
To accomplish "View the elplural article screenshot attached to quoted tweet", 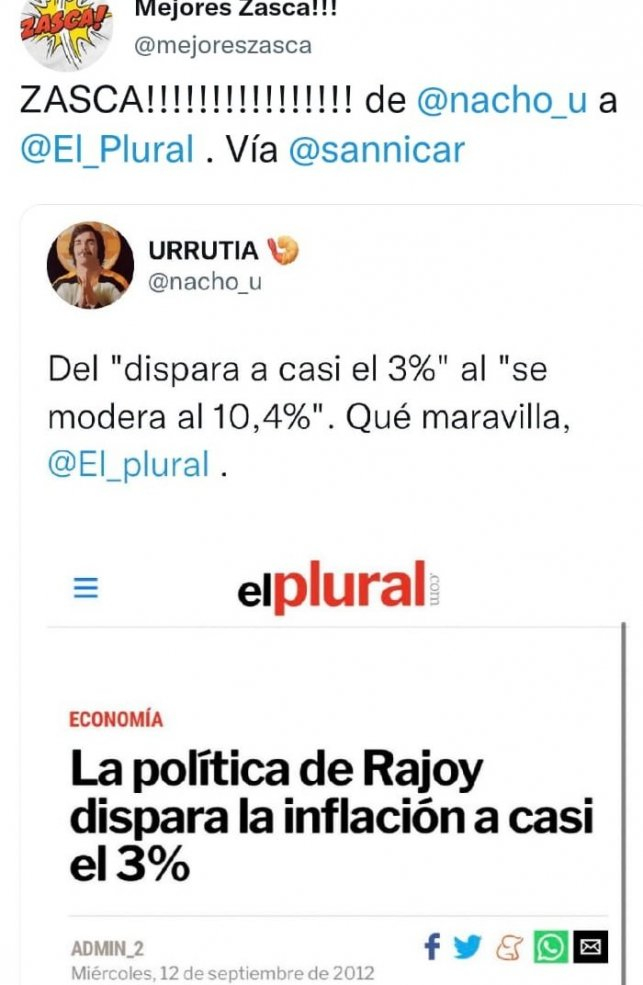I will (x=336, y=770).
